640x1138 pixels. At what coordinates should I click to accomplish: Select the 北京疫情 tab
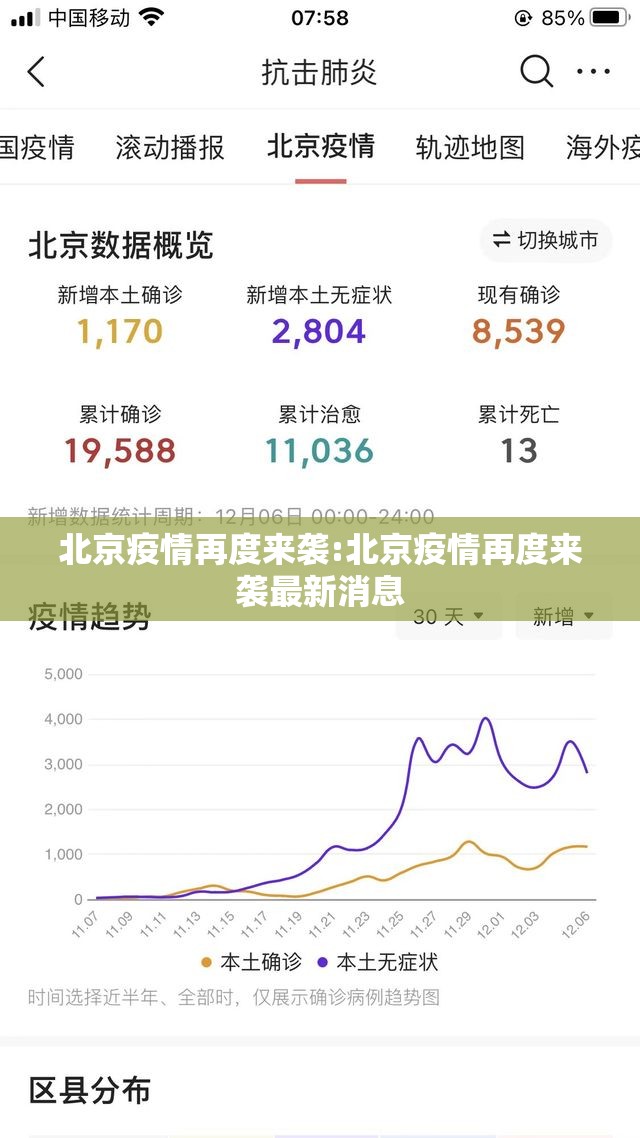(320, 147)
